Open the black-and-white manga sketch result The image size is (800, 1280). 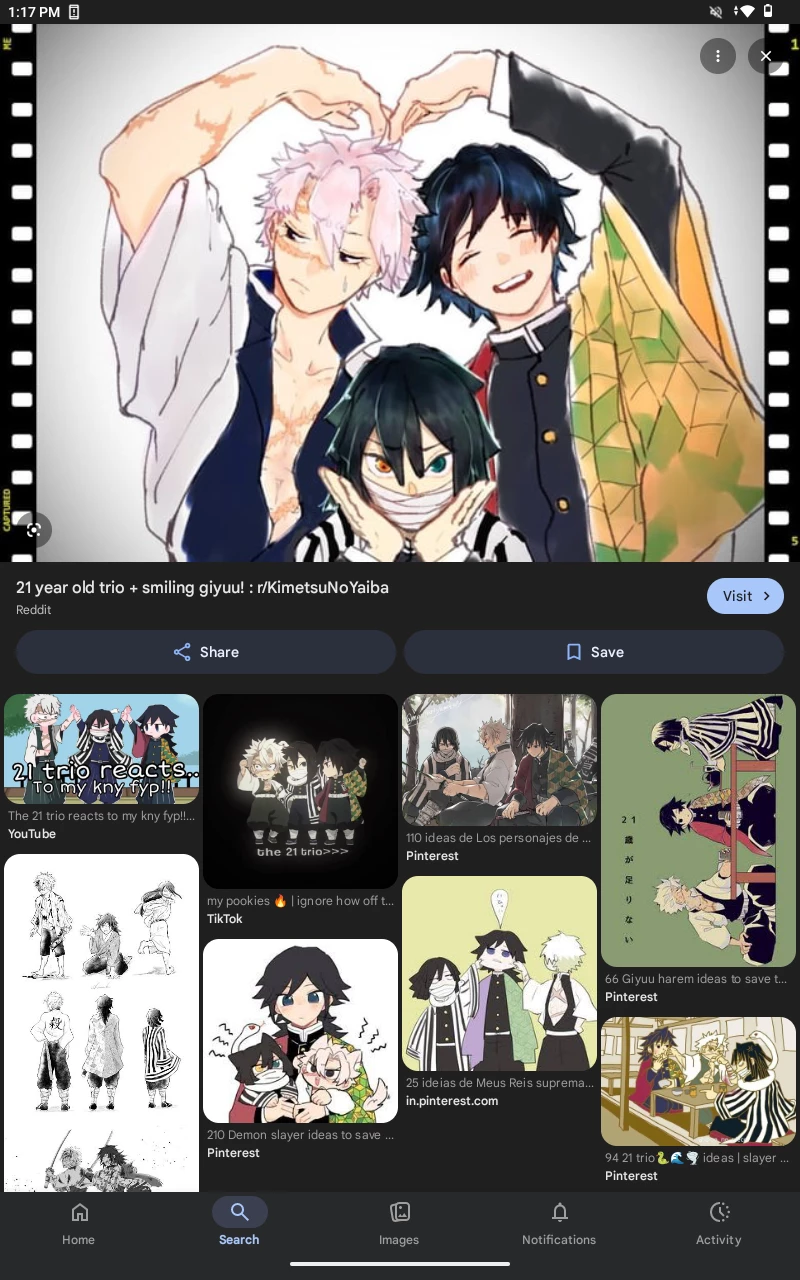click(101, 1020)
